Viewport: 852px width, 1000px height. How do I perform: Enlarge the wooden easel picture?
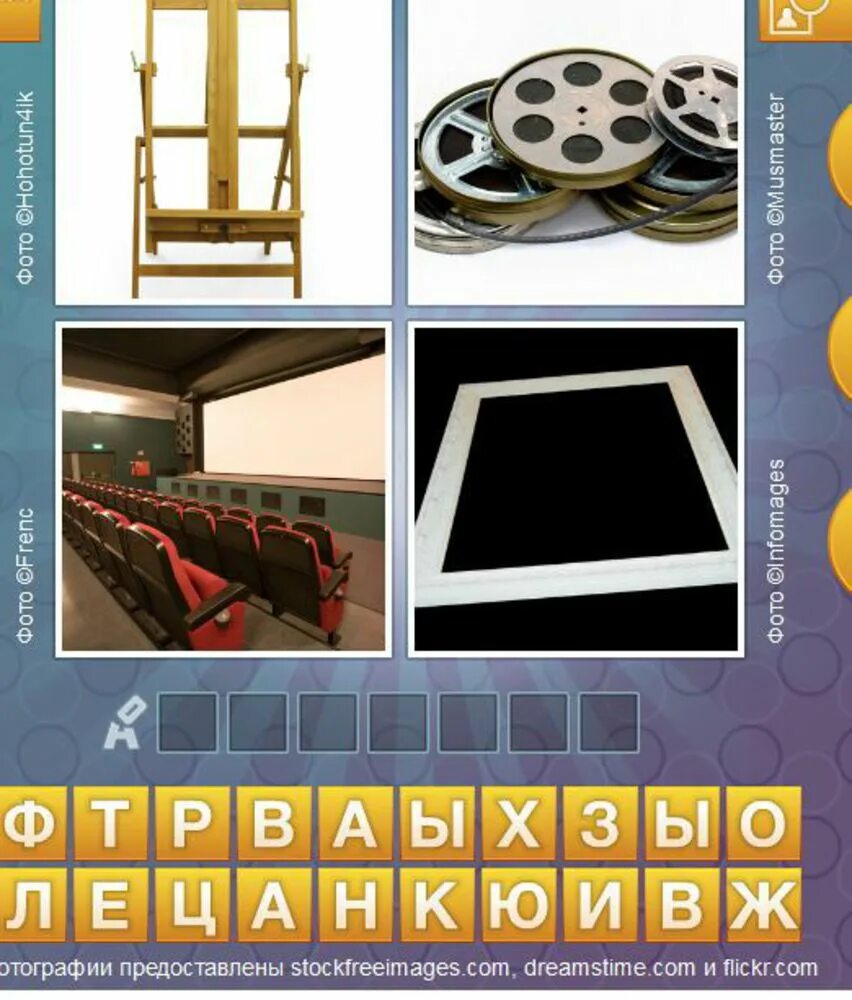pos(223,150)
